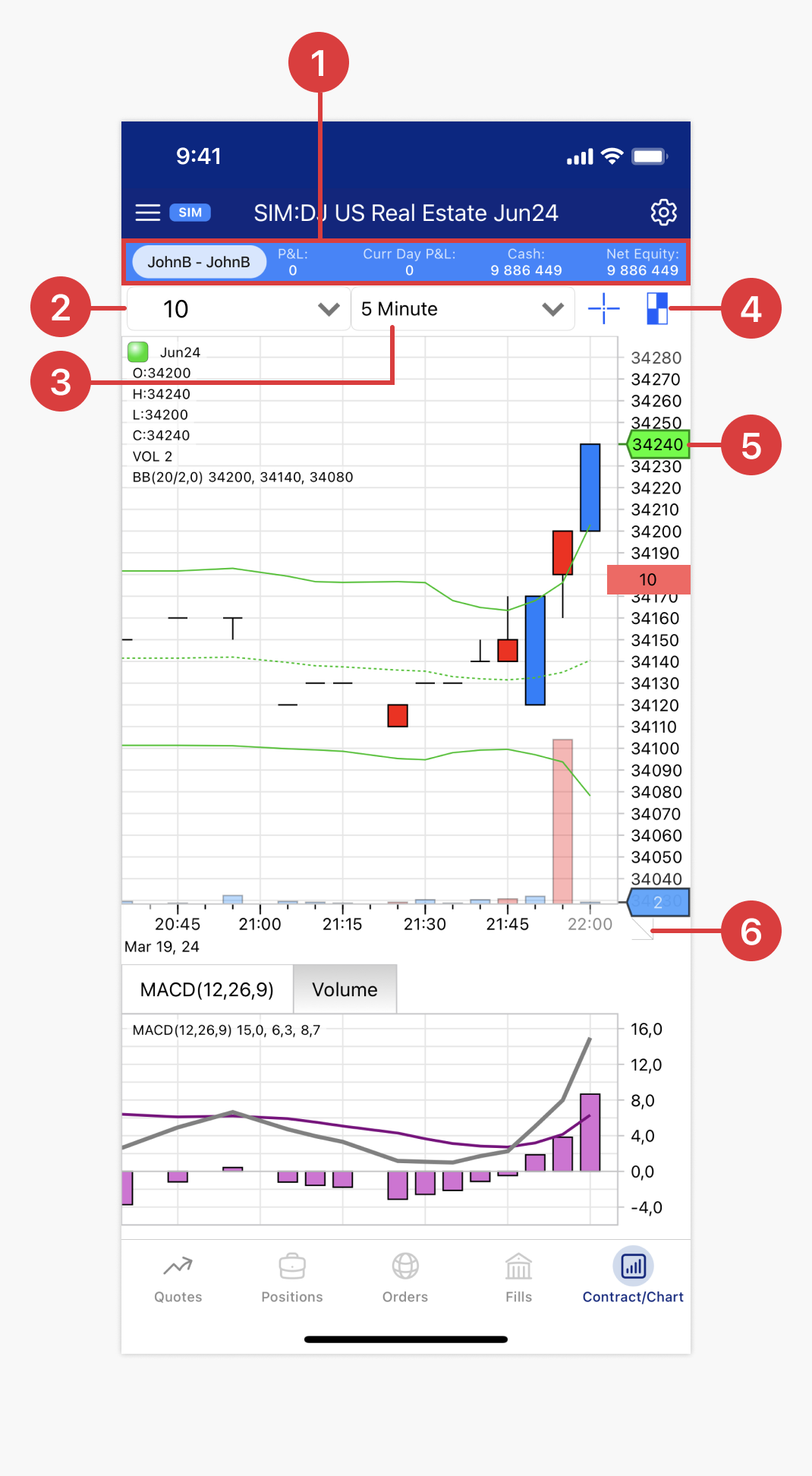Select the Contract/Chart tab icon
The image size is (812, 1476).
632,1266
